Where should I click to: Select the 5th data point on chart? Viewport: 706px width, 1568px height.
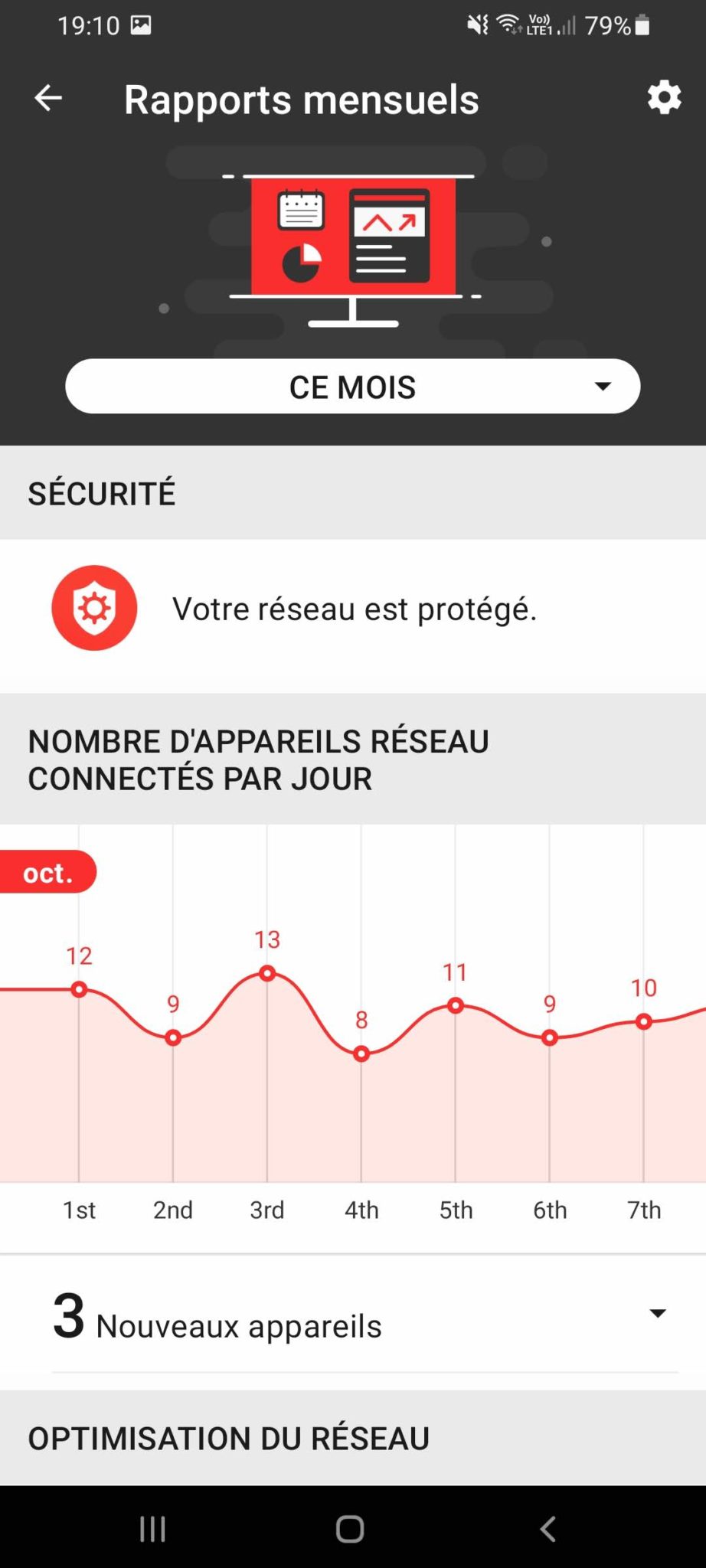point(456,1006)
